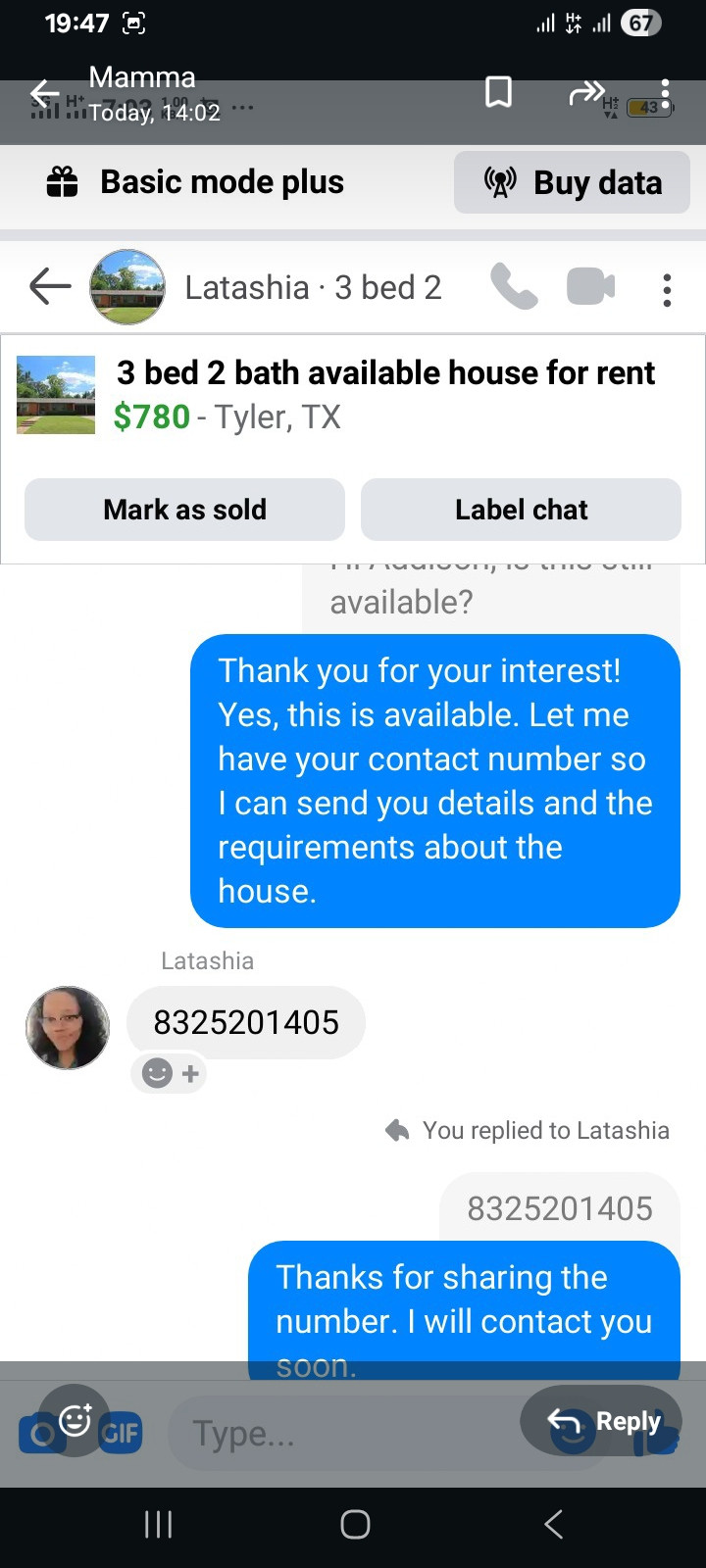Open chat options for Latashia's conversation
Screen dimensions: 706x1568
coord(667,289)
